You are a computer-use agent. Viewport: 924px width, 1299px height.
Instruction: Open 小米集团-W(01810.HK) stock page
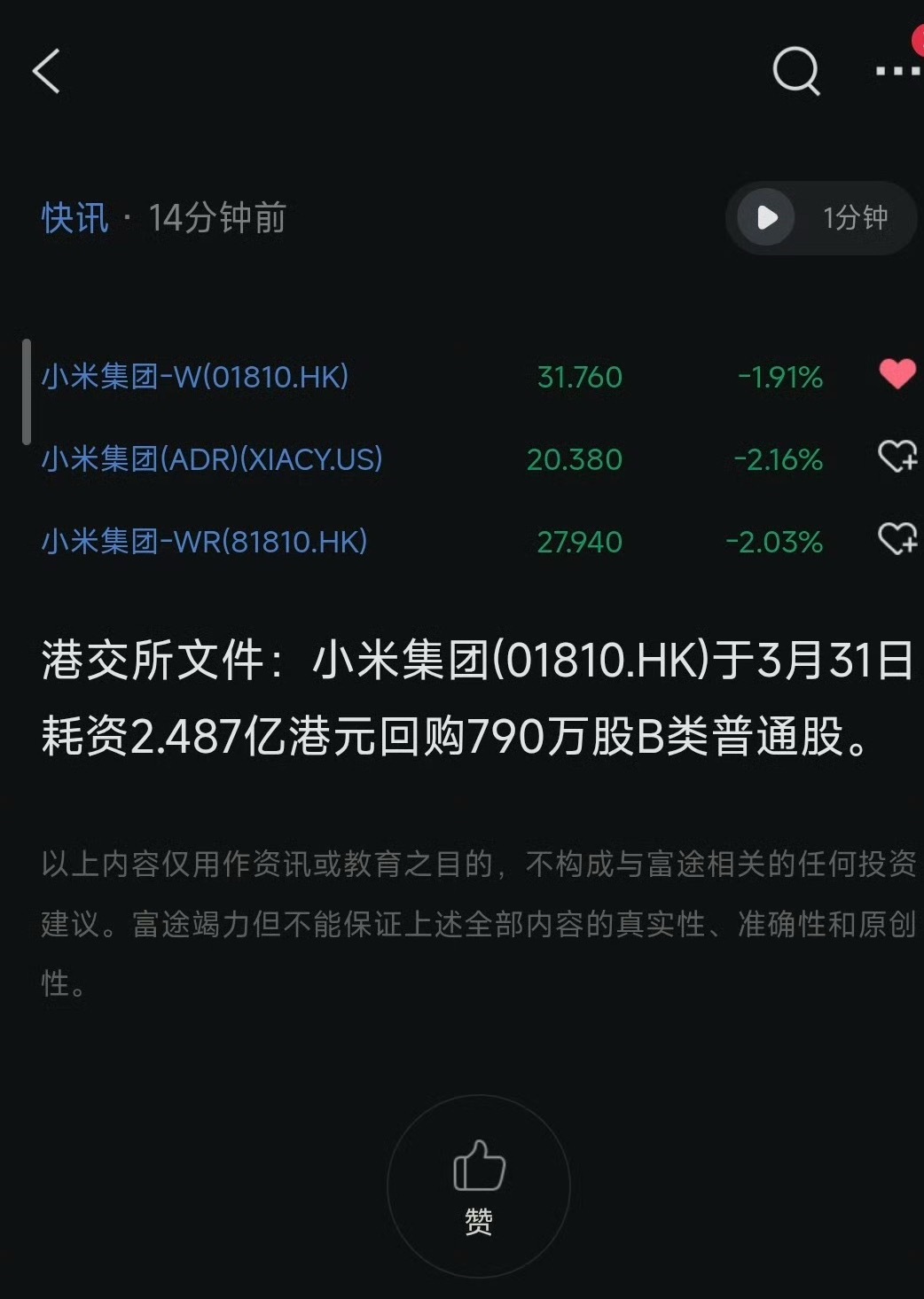click(194, 375)
